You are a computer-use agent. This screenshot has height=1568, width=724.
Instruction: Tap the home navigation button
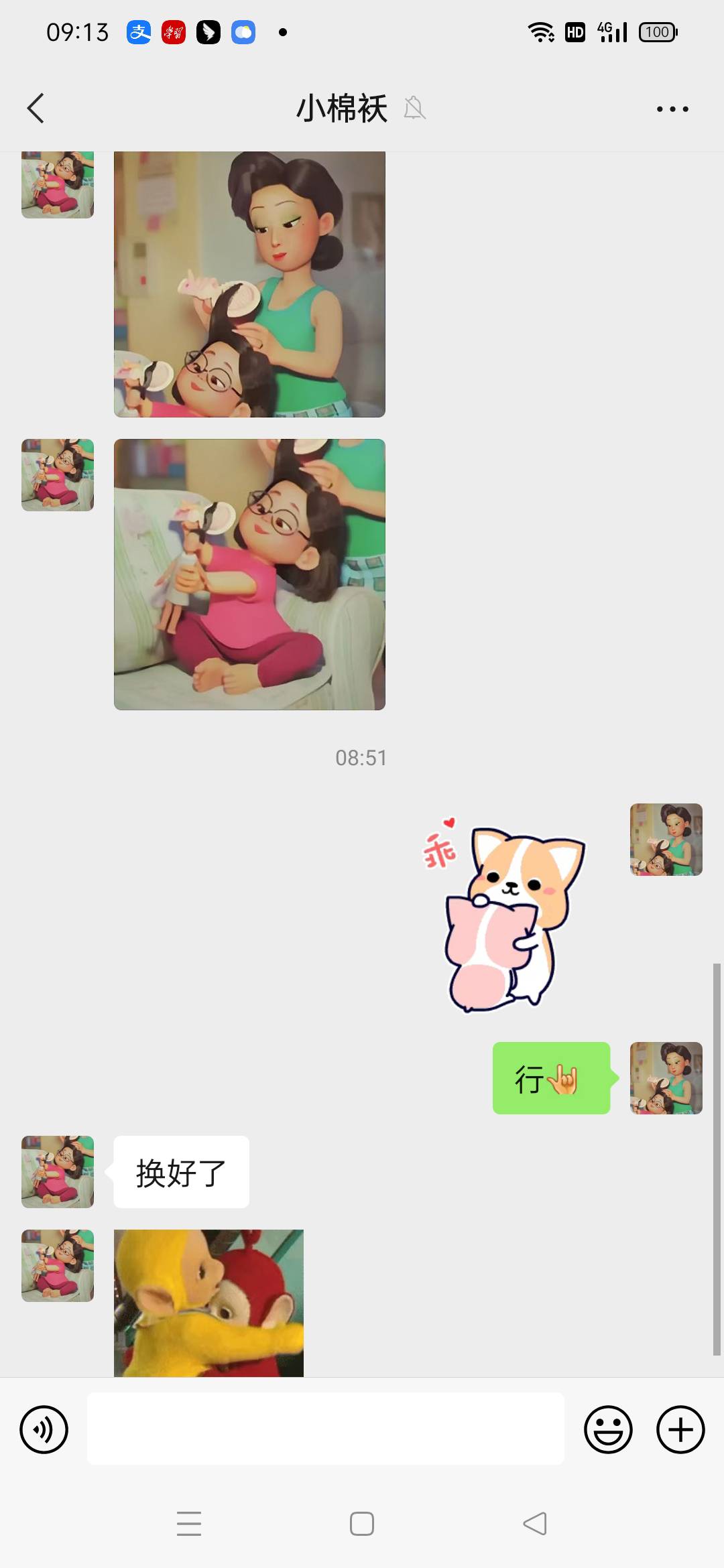pyautogui.click(x=361, y=1523)
